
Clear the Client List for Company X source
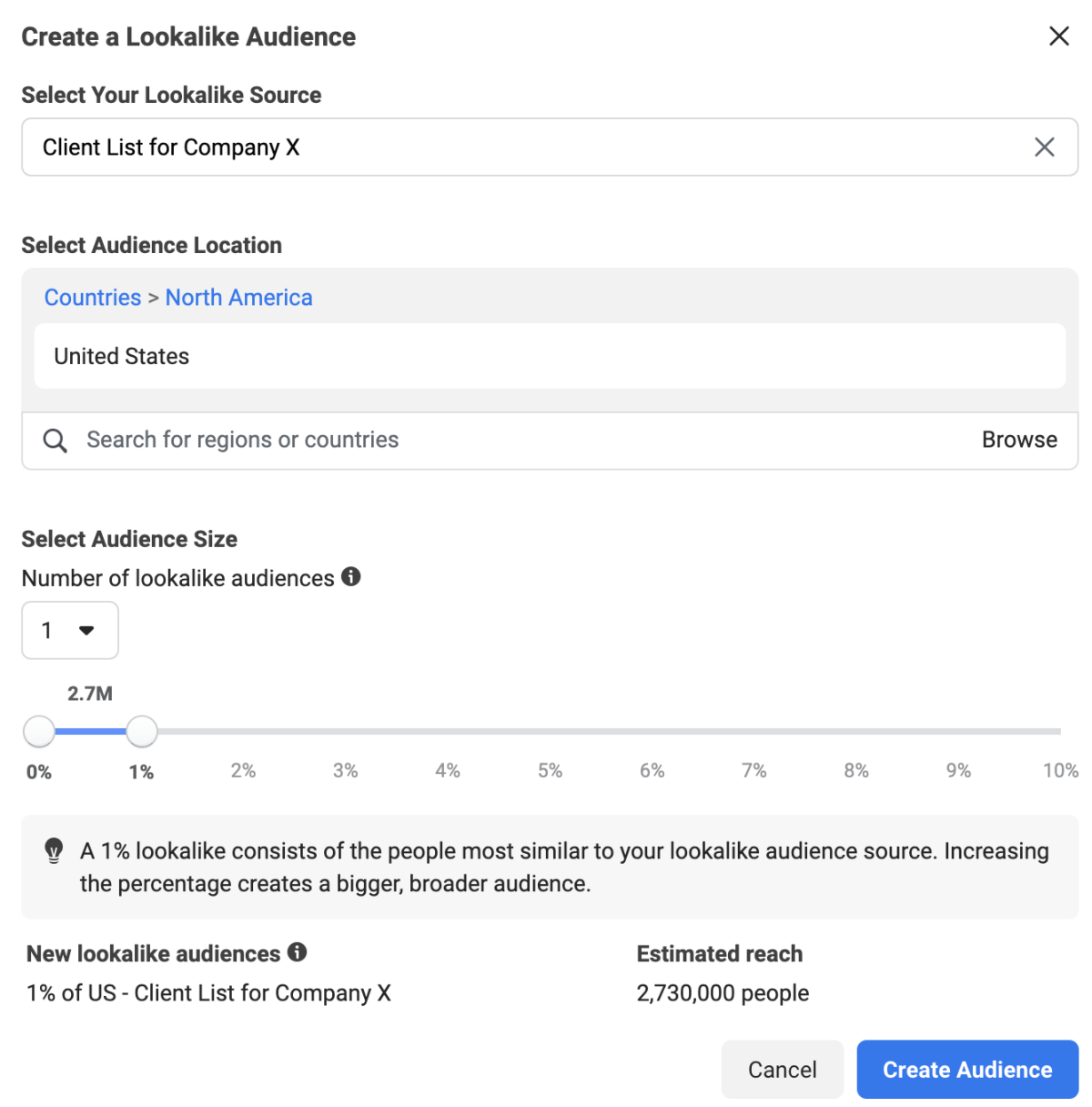(1045, 147)
